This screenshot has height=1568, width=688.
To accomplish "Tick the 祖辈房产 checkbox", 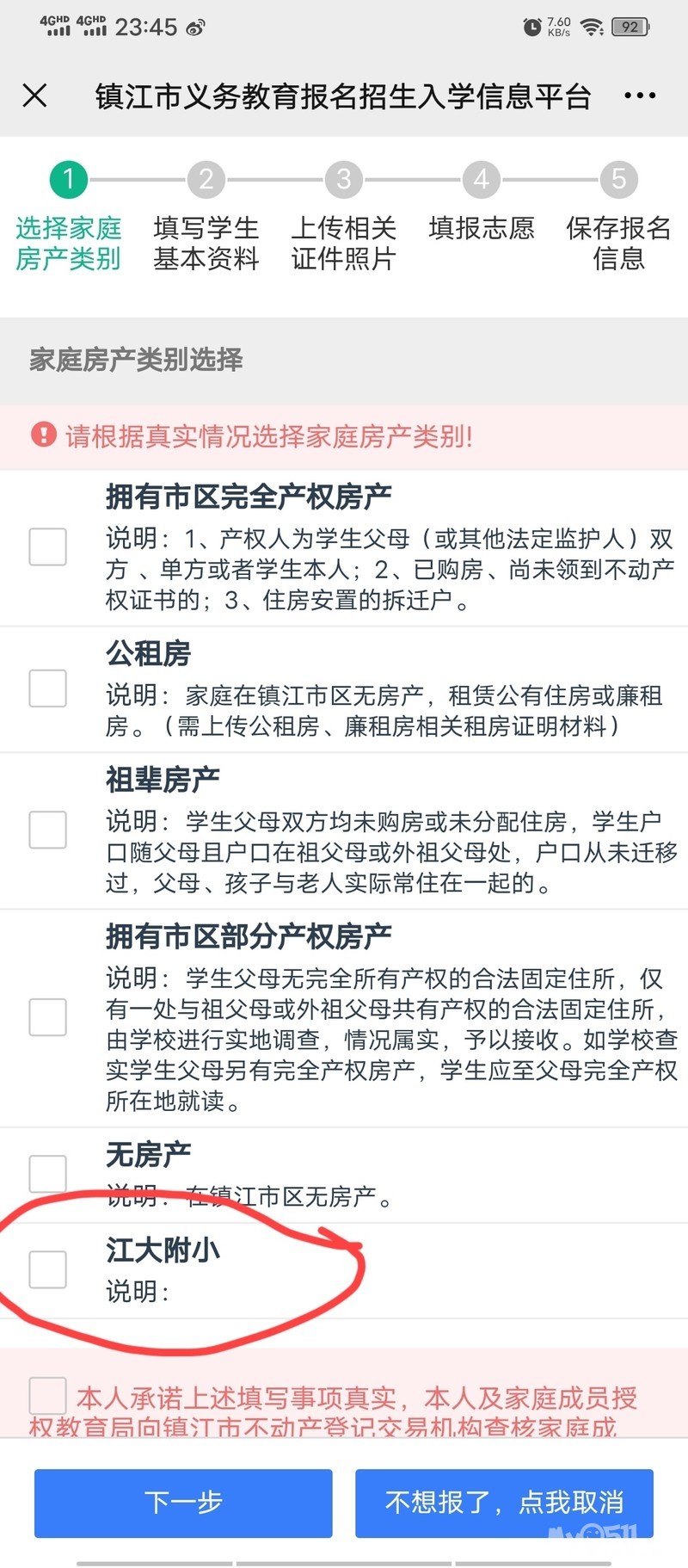I will (x=48, y=830).
